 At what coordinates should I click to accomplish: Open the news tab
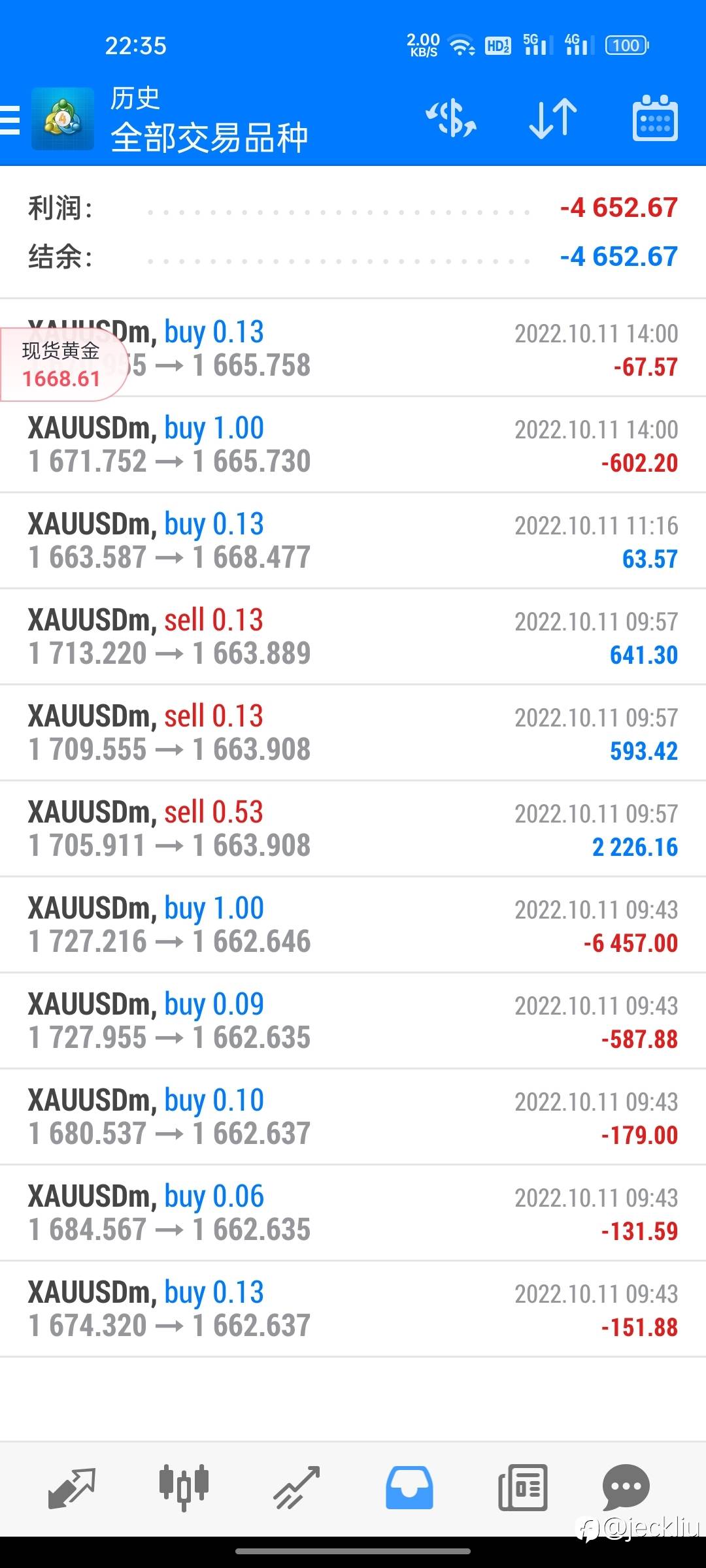click(522, 1488)
